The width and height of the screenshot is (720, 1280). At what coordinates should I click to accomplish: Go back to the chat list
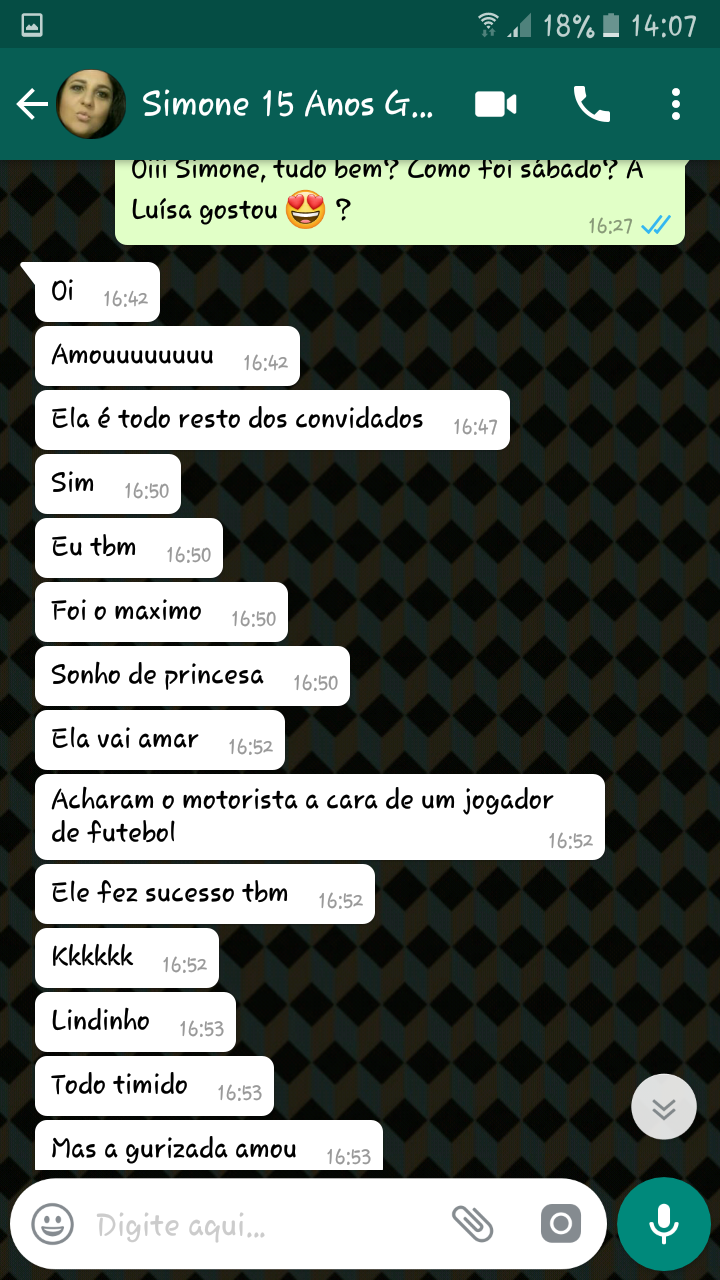[x=31, y=104]
